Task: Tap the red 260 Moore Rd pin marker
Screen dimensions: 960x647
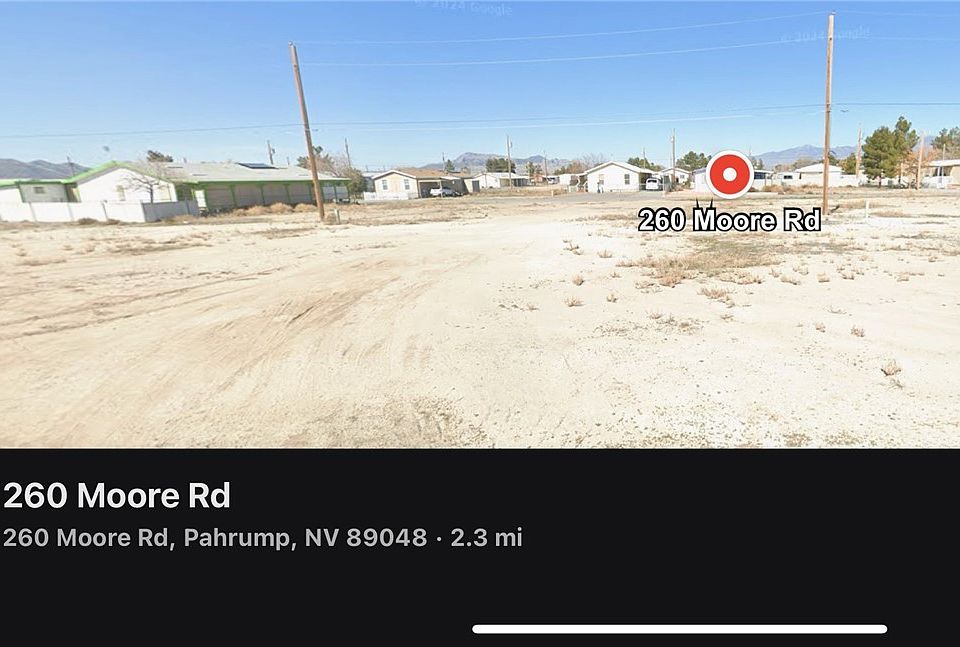Action: pos(729,175)
